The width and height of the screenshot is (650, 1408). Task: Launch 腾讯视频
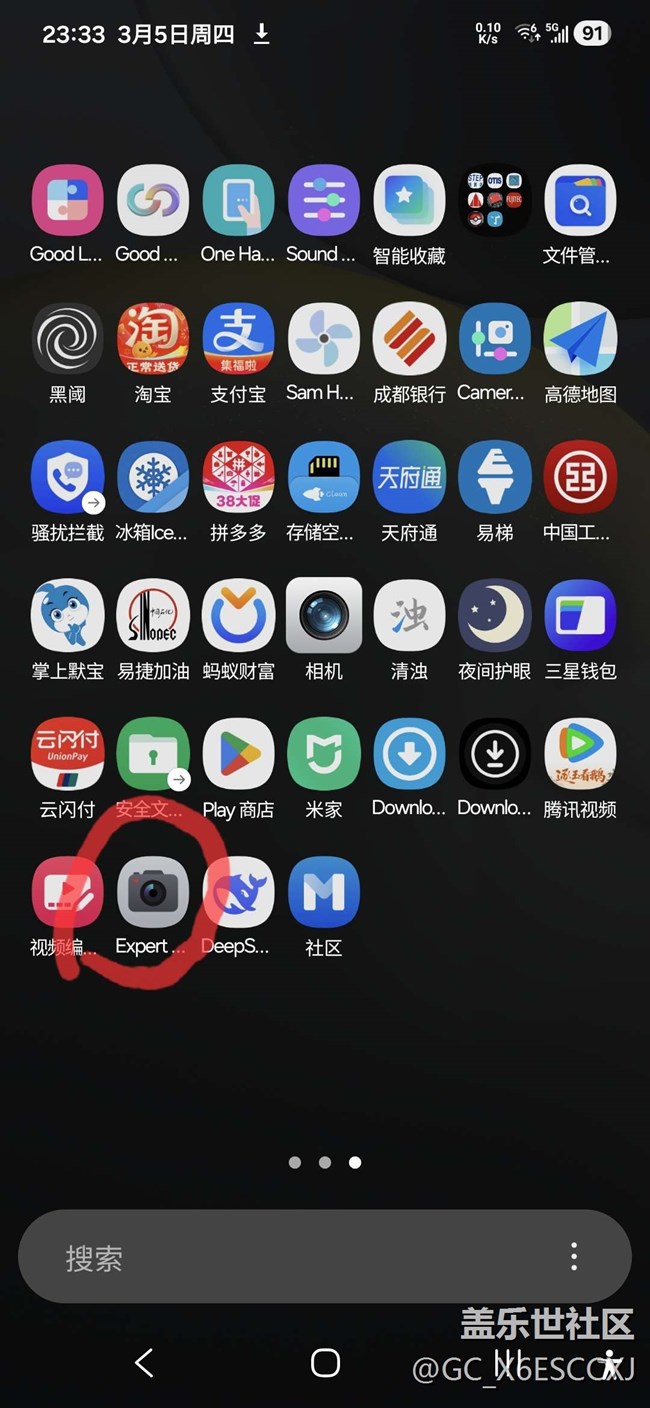[580, 754]
